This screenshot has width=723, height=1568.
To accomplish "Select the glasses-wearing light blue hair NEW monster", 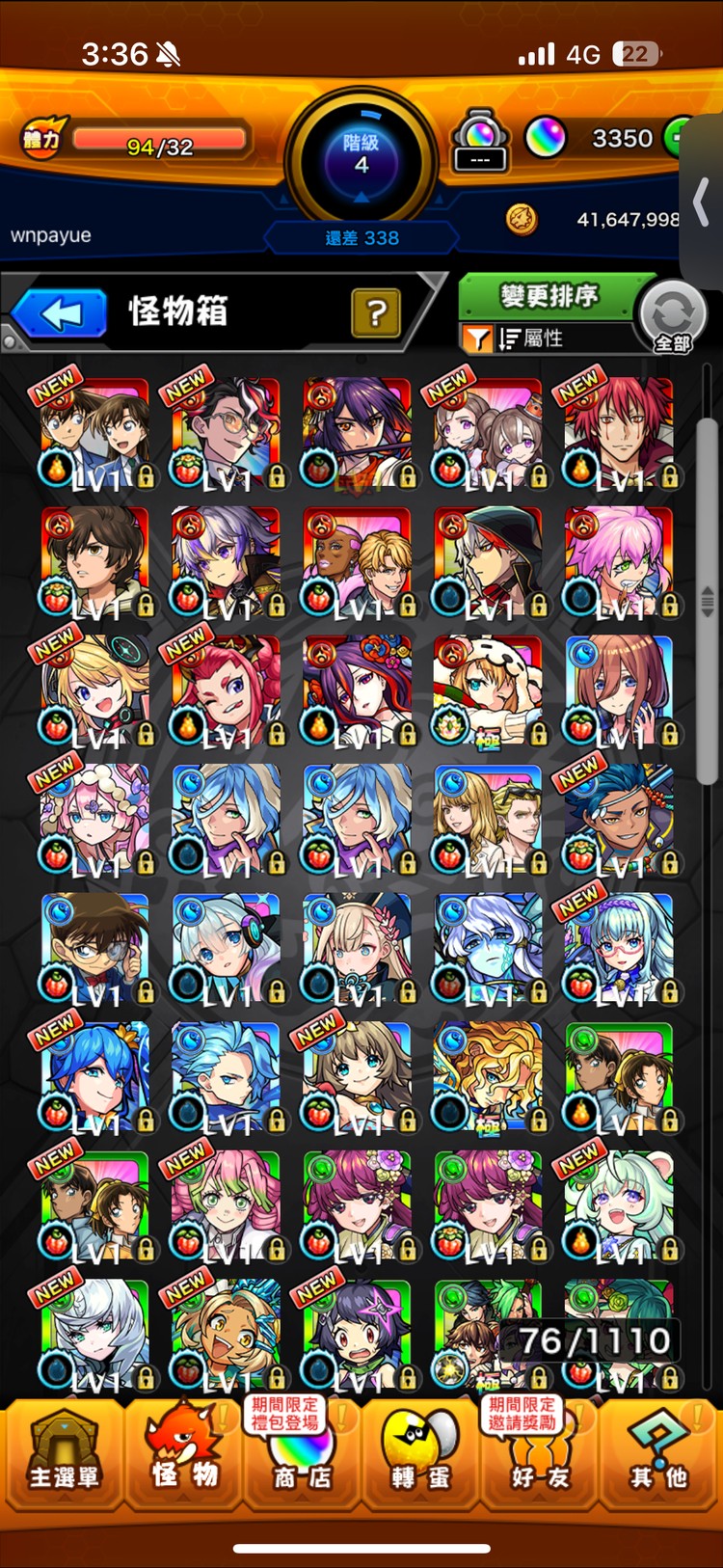I will pyautogui.click(x=619, y=947).
